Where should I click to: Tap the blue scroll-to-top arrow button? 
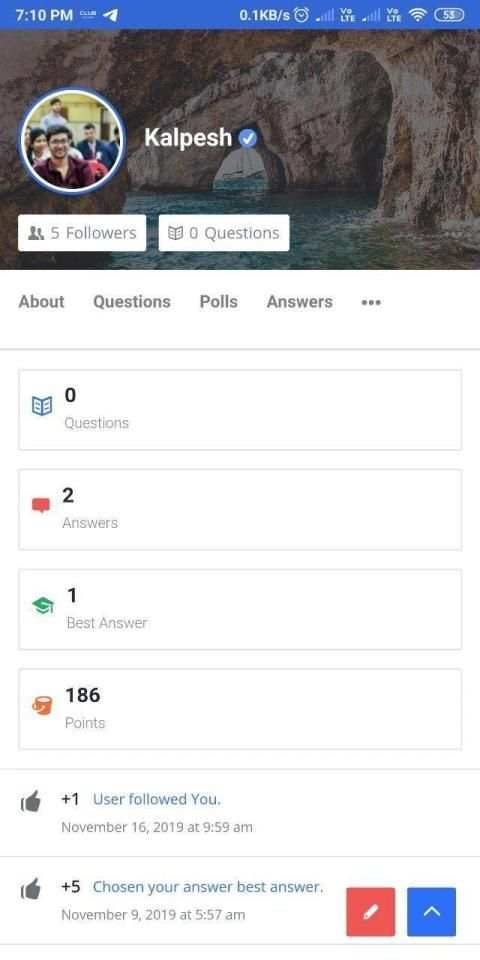tap(432, 912)
